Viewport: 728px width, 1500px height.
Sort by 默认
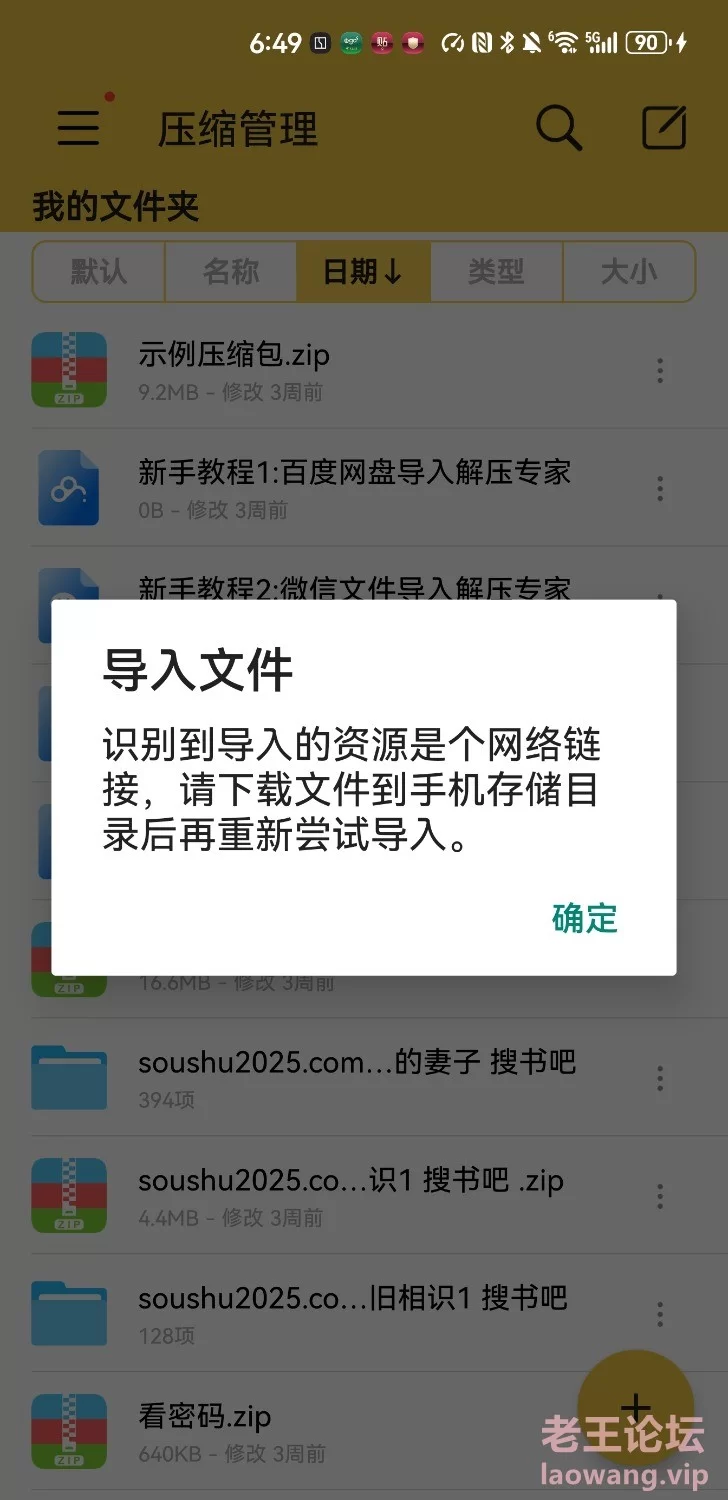coord(99,271)
